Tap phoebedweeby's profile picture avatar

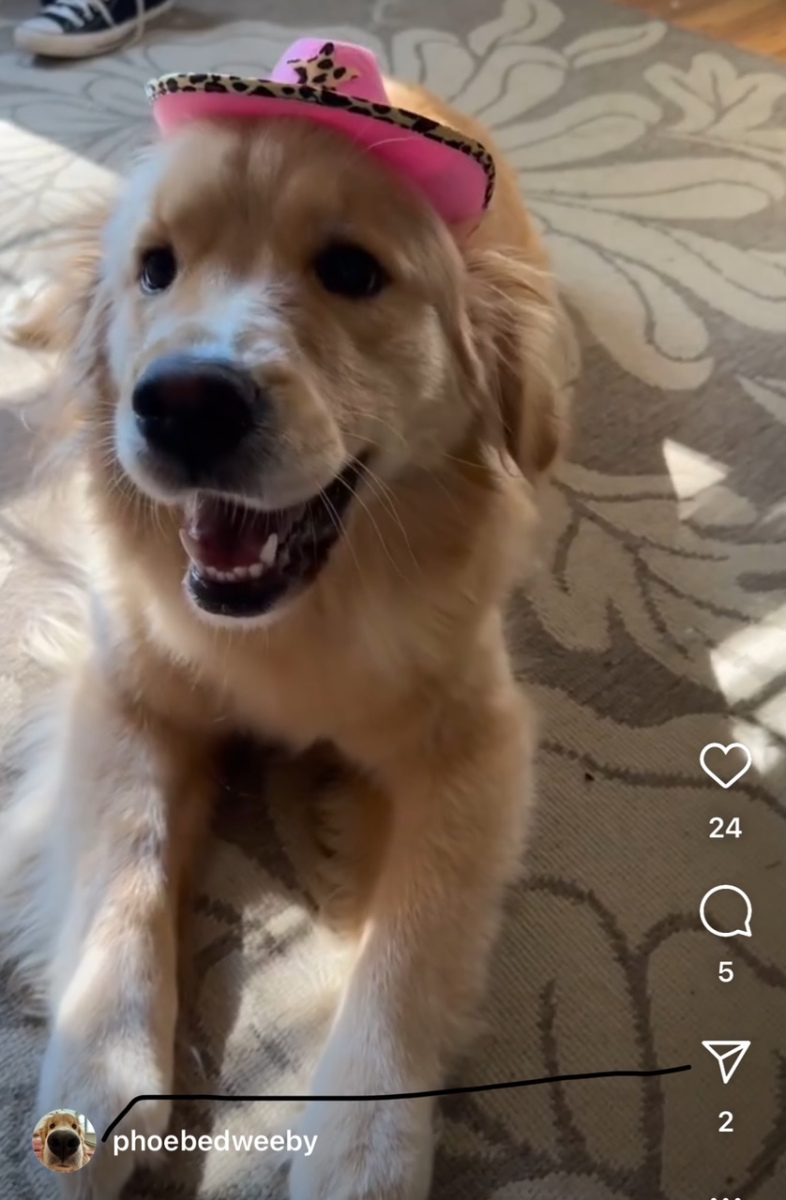(64, 1141)
